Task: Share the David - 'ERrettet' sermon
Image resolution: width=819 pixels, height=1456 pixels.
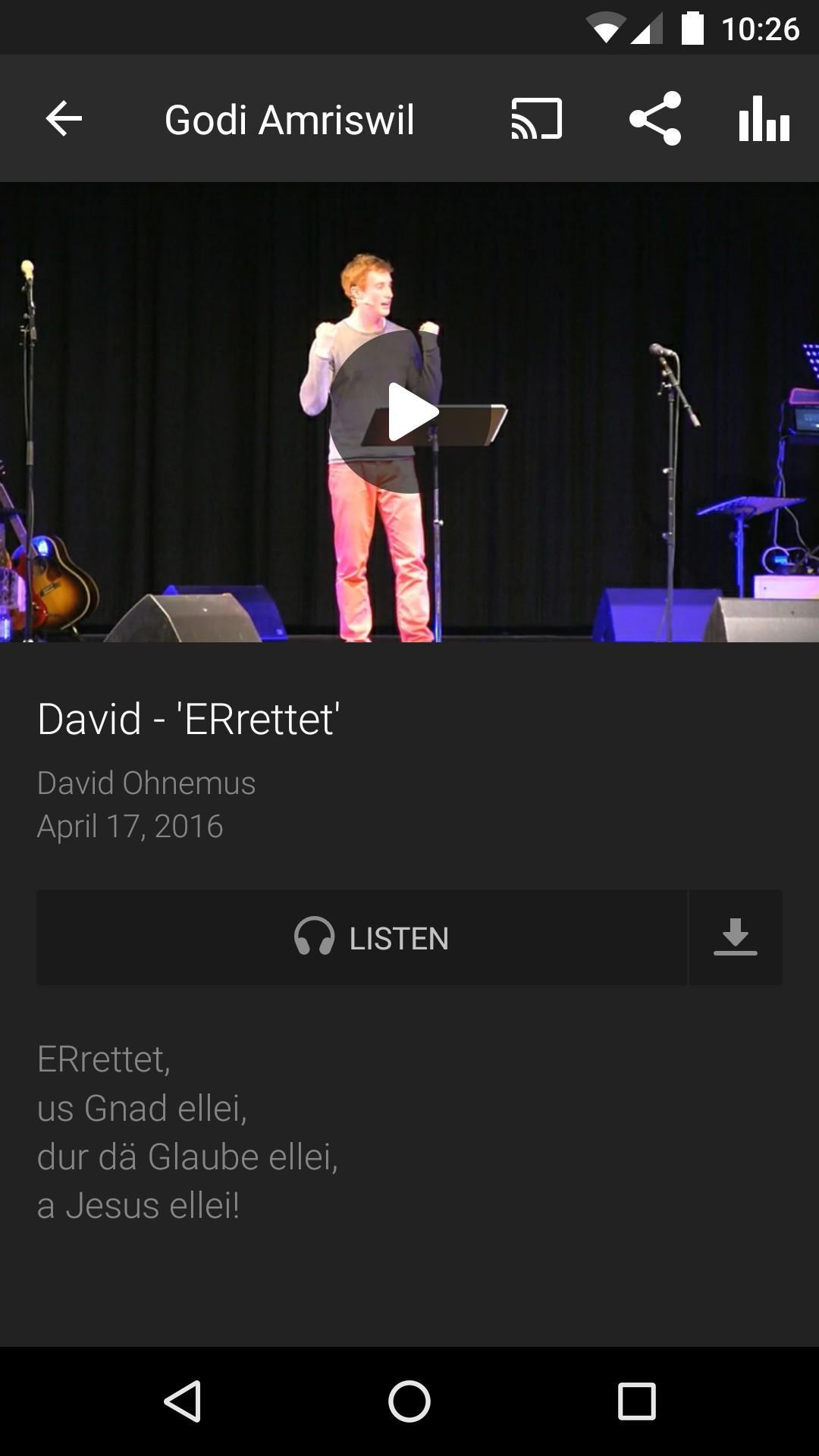Action: [x=655, y=119]
